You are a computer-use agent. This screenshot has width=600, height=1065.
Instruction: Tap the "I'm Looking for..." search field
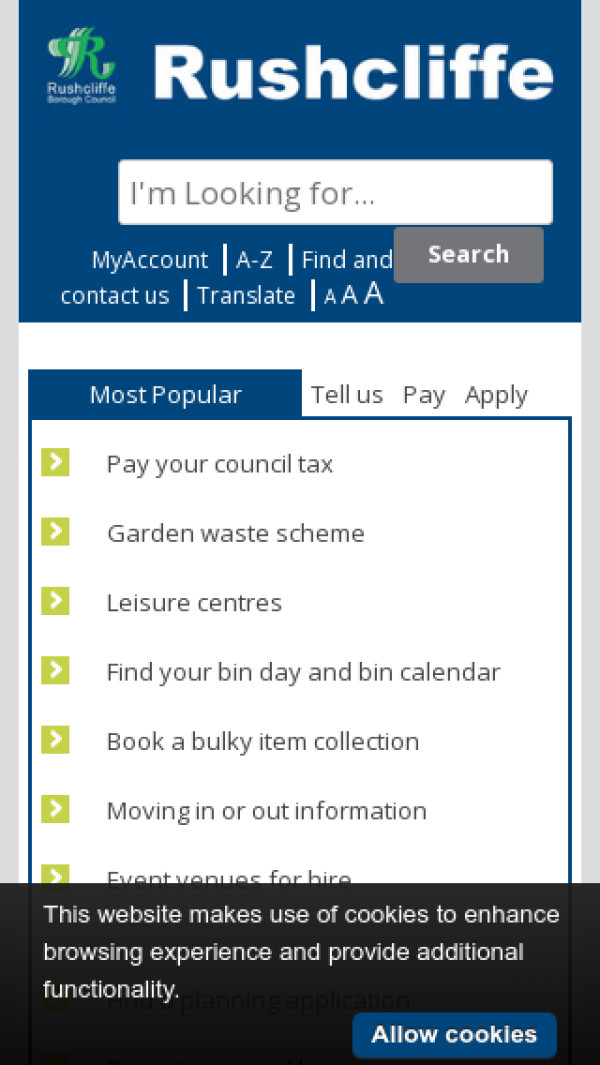pyautogui.click(x=335, y=192)
